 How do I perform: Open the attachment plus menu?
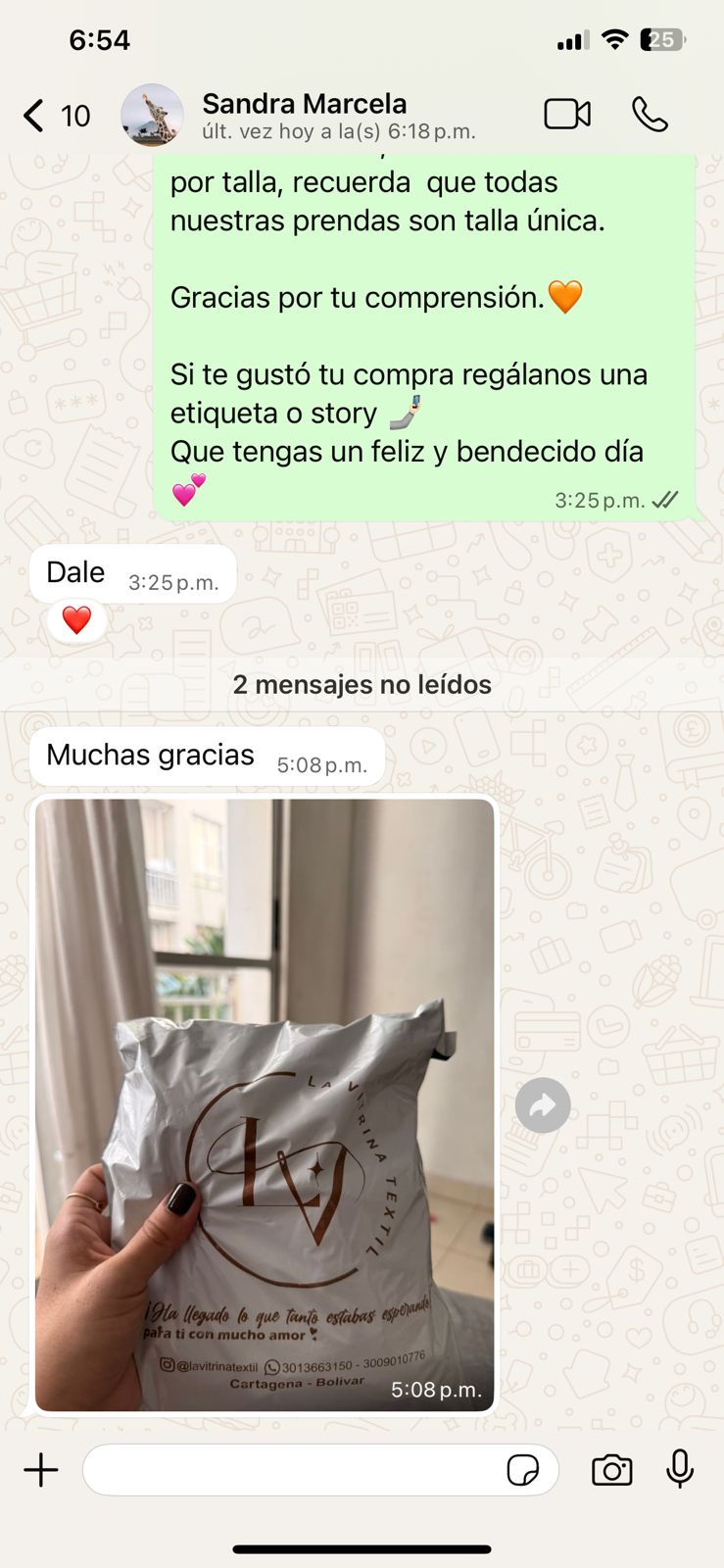coord(41,1470)
